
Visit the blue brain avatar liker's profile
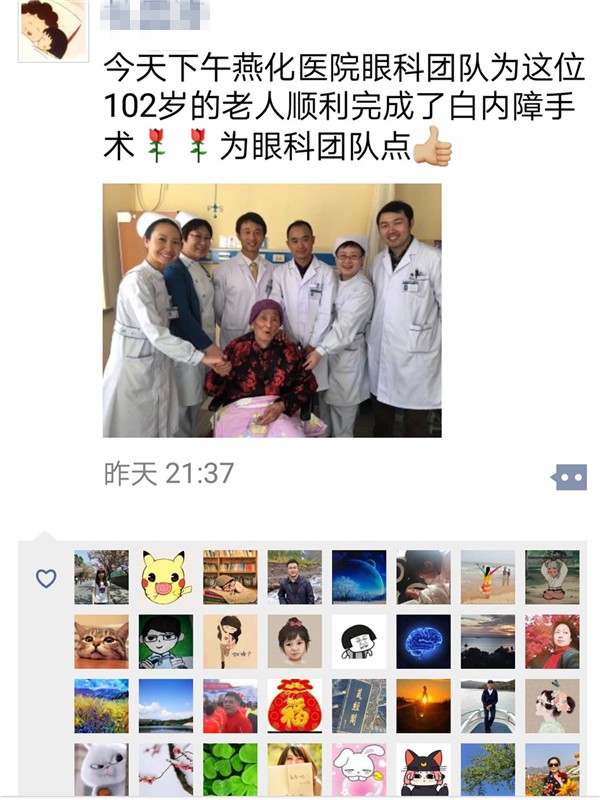(423, 641)
